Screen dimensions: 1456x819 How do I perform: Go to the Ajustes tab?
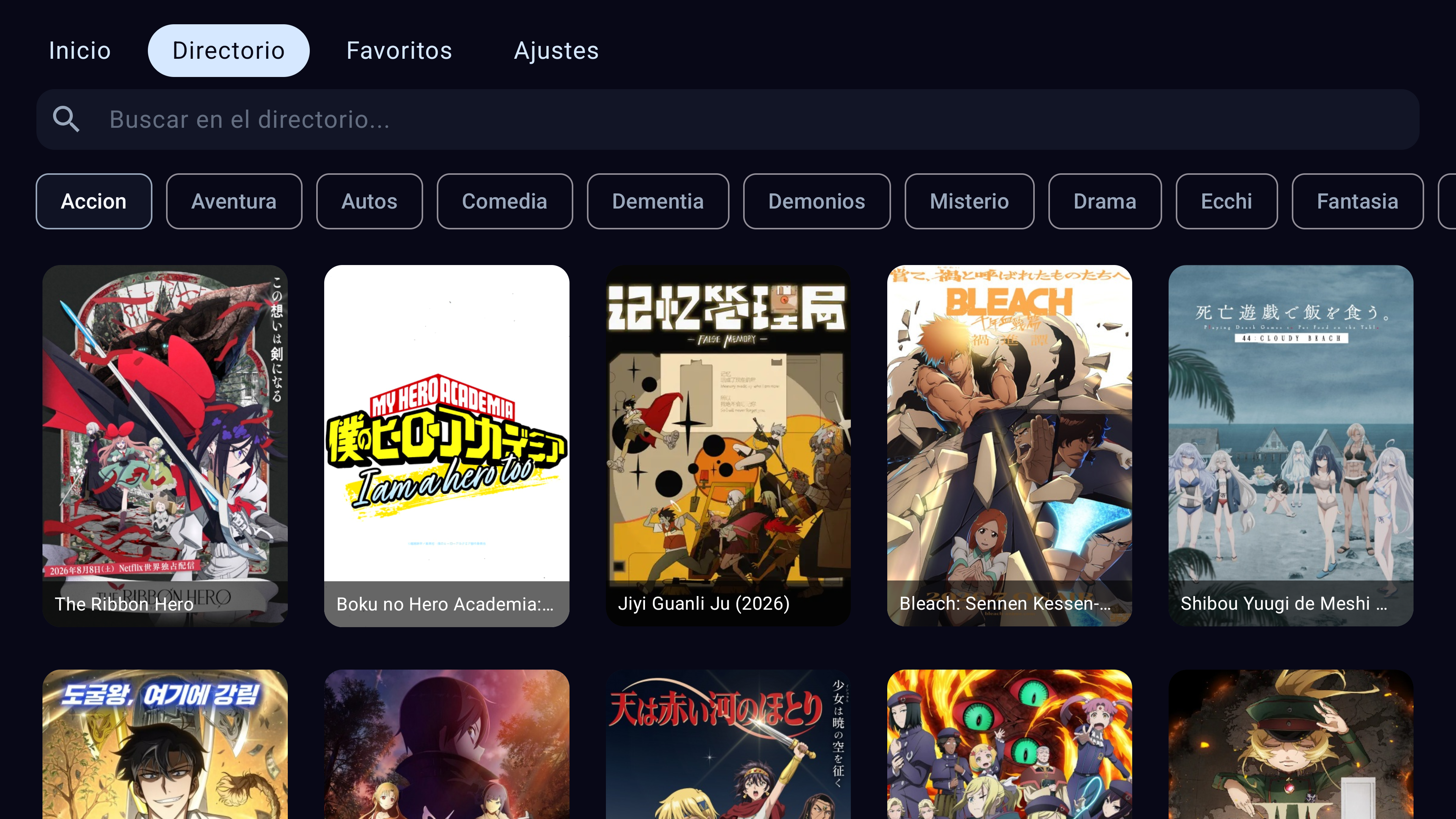[x=556, y=51]
